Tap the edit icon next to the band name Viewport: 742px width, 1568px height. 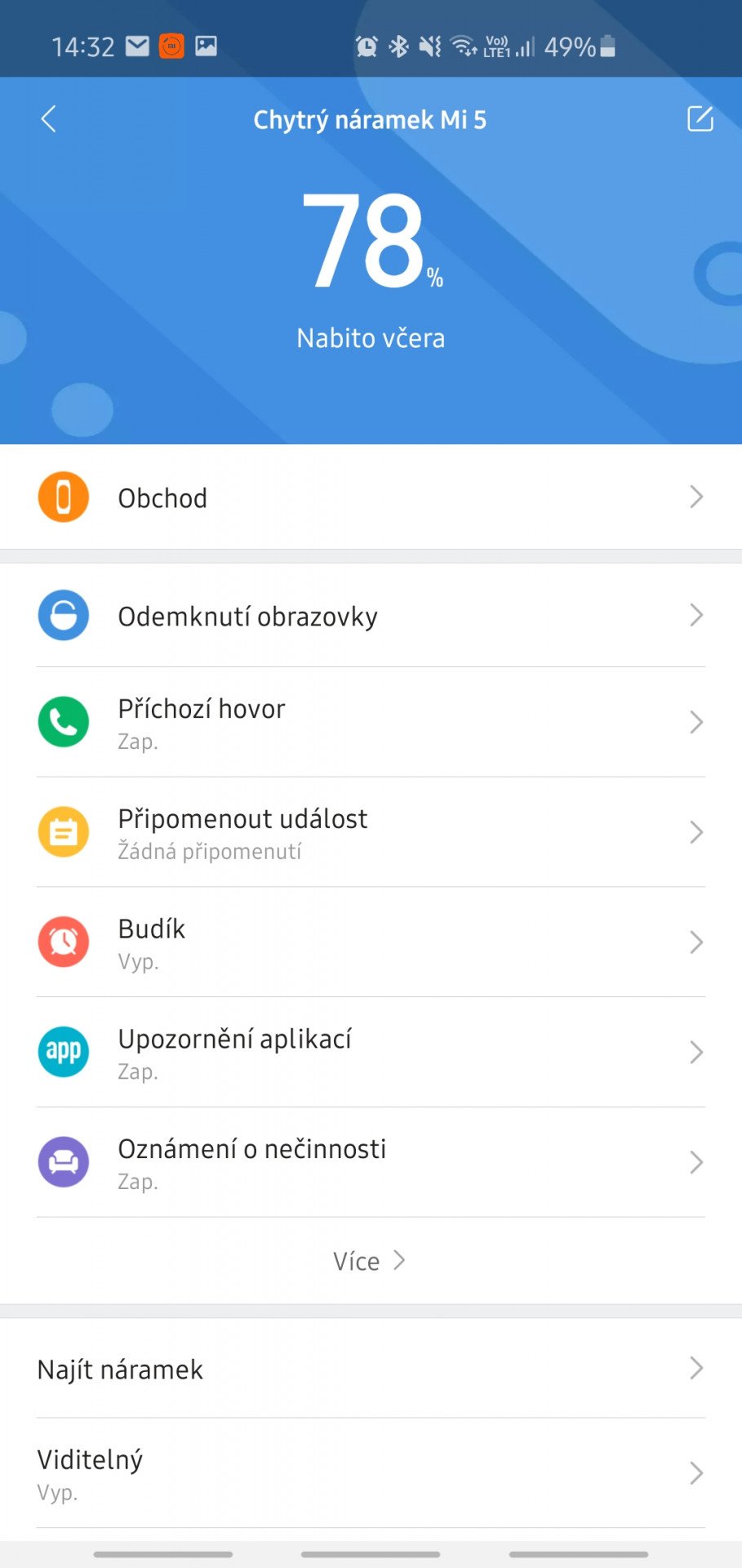(x=700, y=119)
